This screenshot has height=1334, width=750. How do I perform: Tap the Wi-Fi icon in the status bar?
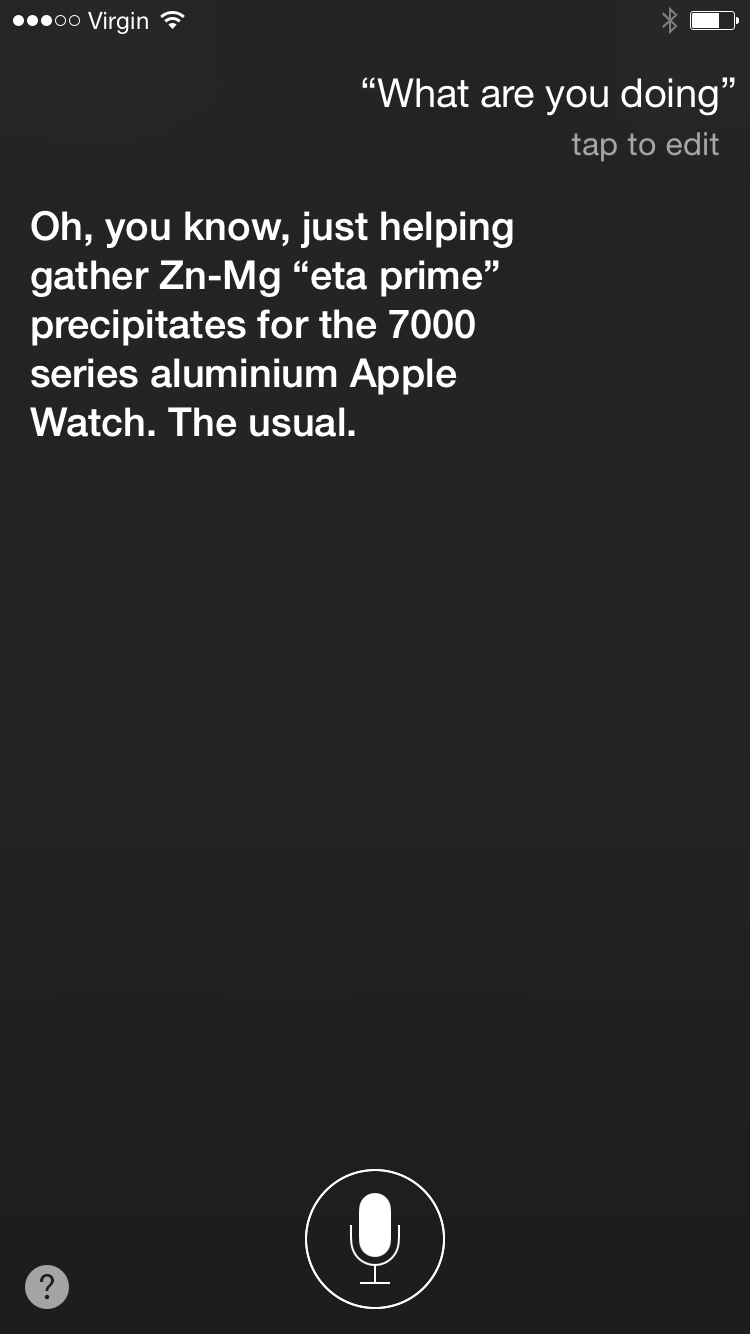click(170, 20)
